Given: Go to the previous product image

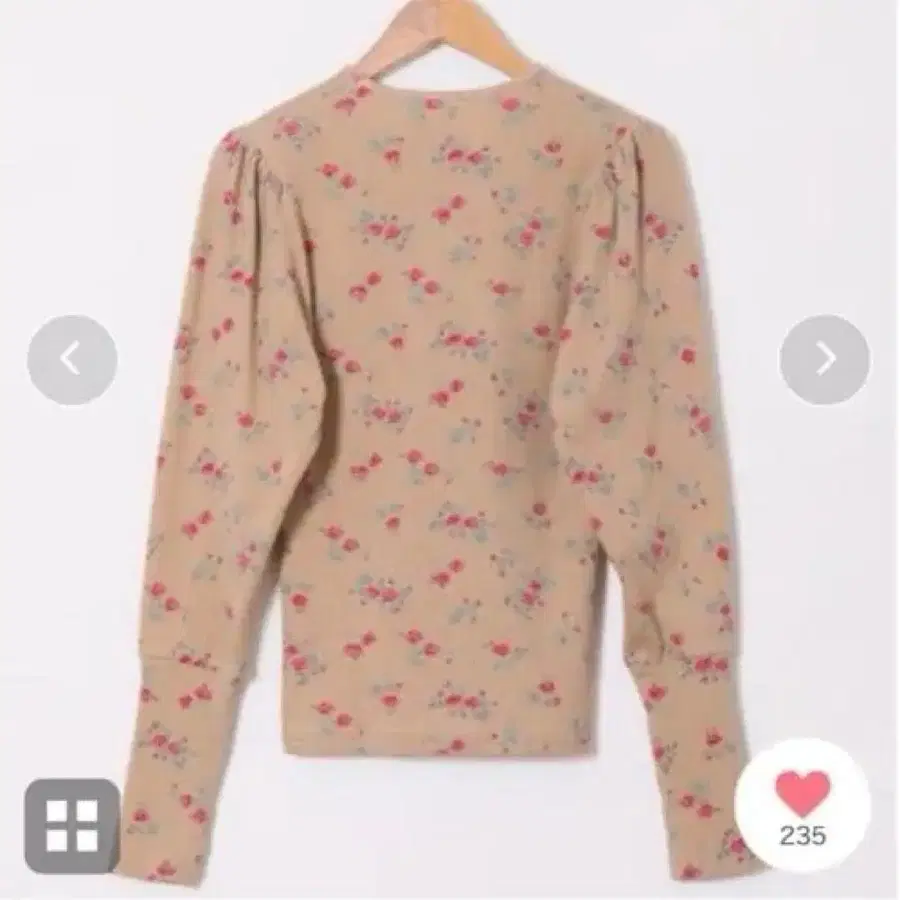Looking at the screenshot, I should coord(71,360).
